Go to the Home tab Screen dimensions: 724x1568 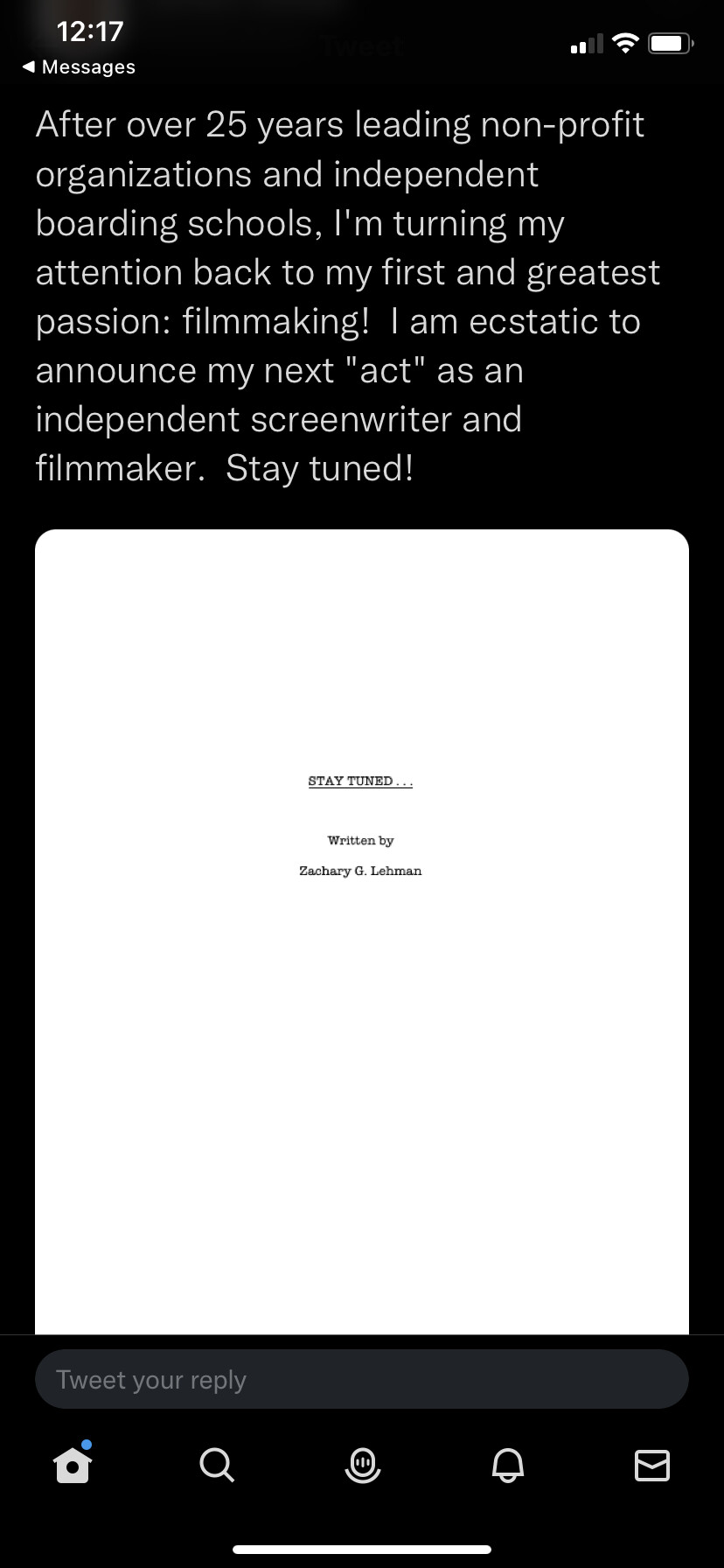point(73,1465)
